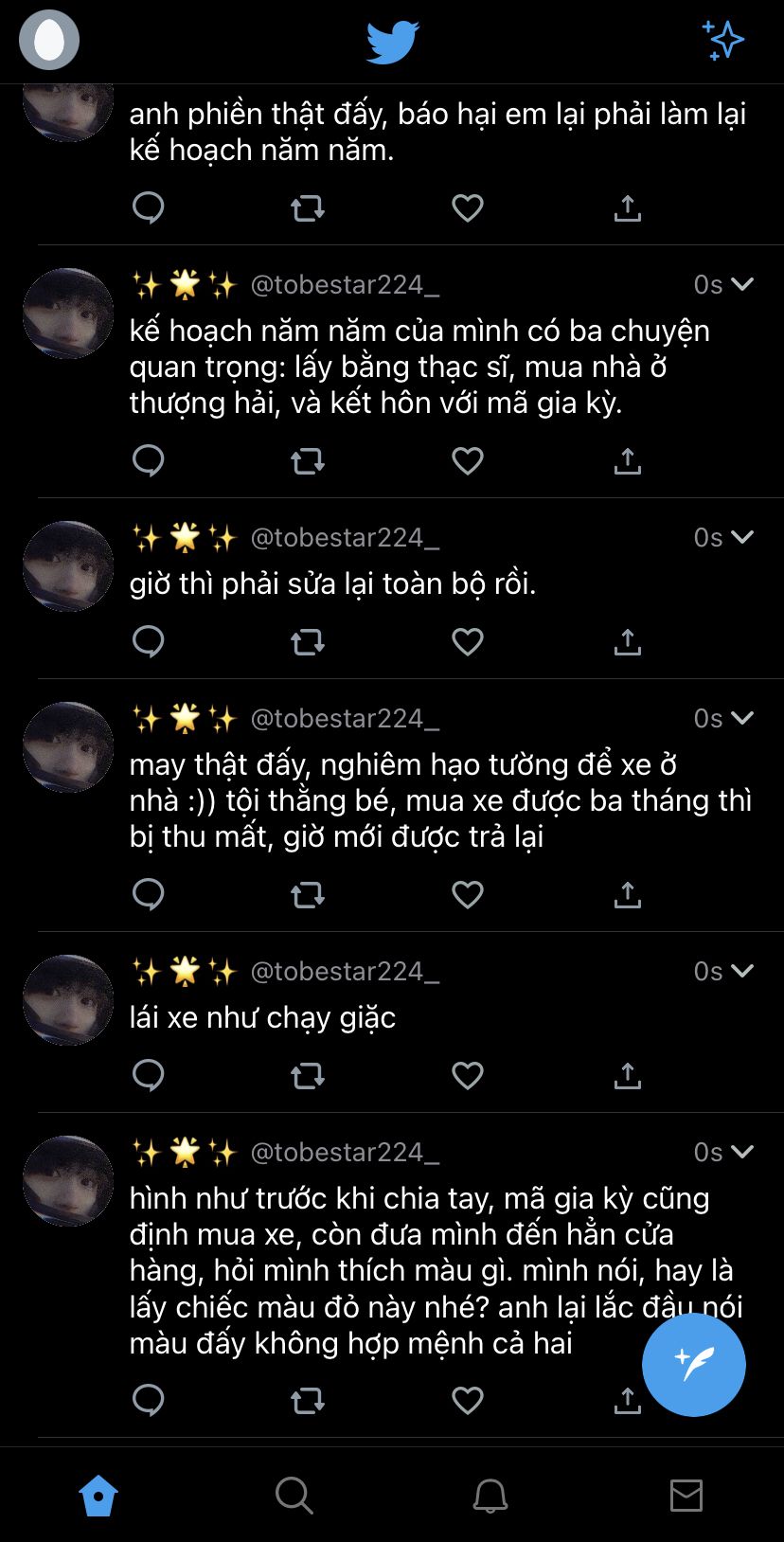Reply to the tweet 'hình như trước khi chia tay'

pyautogui.click(x=149, y=1399)
